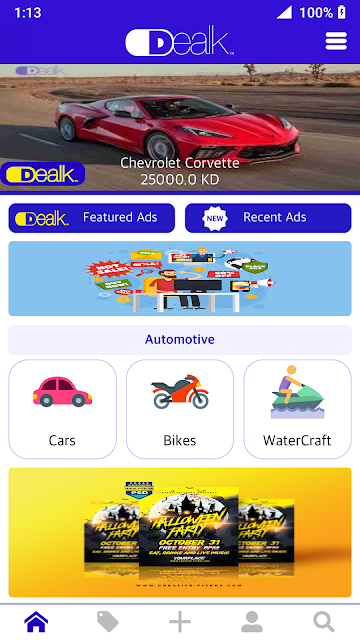View Recent Ads
The width and height of the screenshot is (360, 640).
tap(268, 218)
